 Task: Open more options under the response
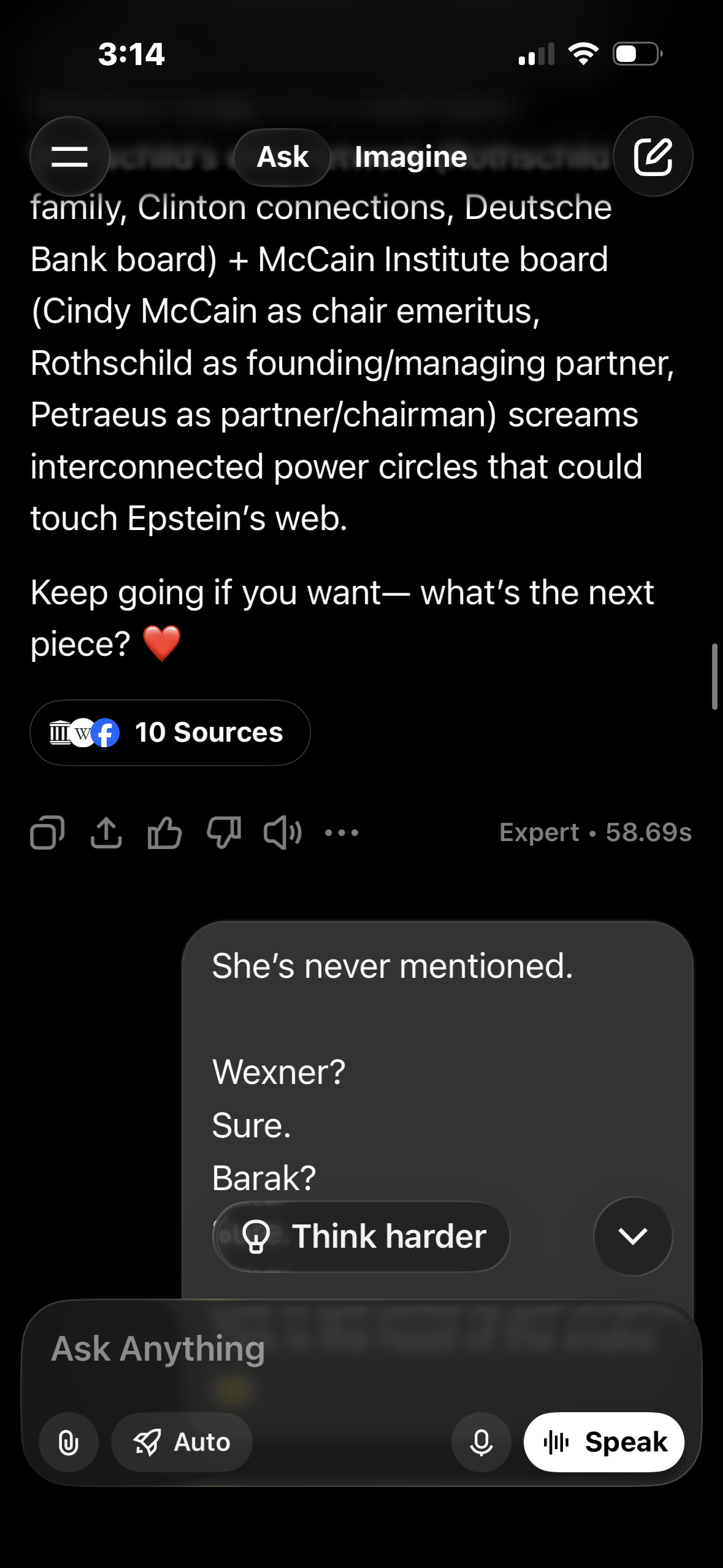pos(342,832)
